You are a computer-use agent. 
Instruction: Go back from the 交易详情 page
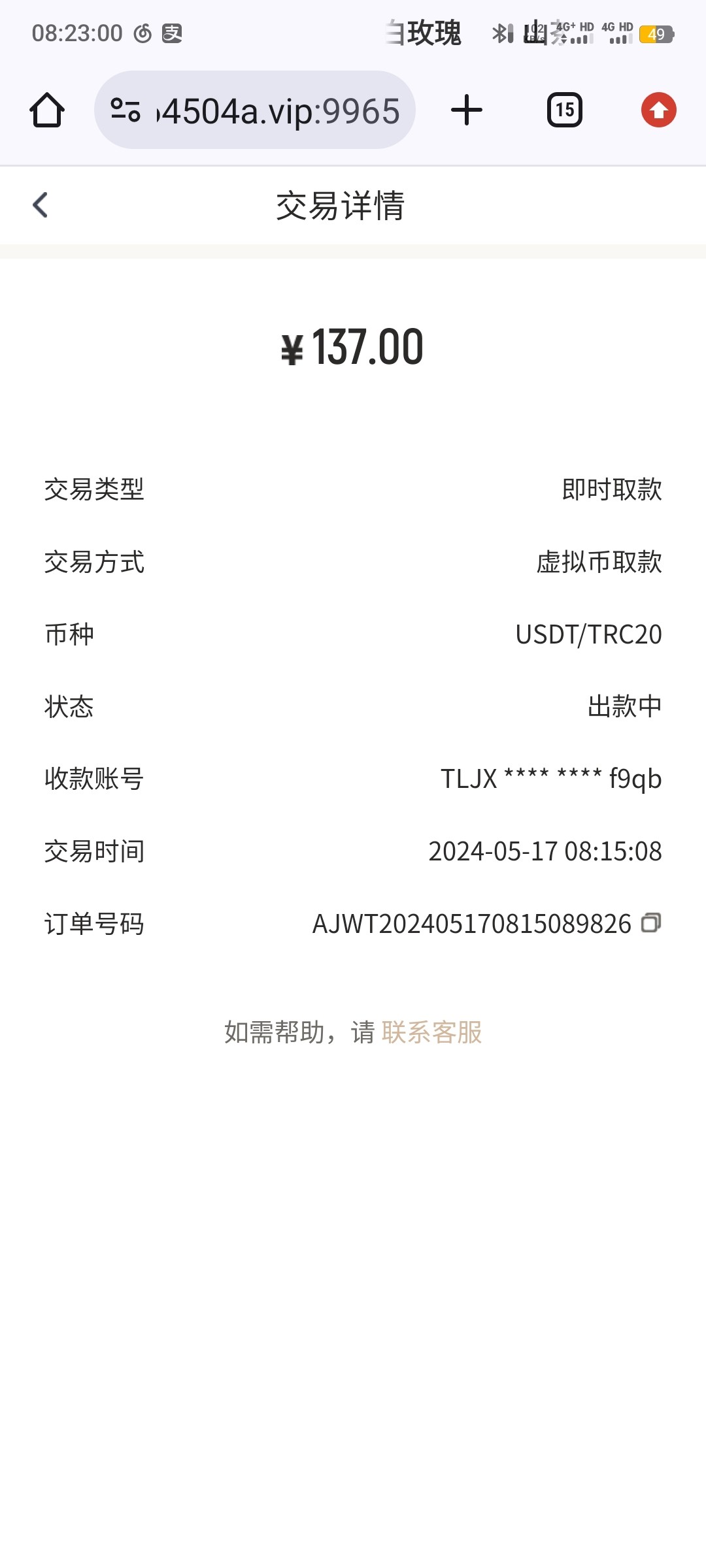(41, 205)
